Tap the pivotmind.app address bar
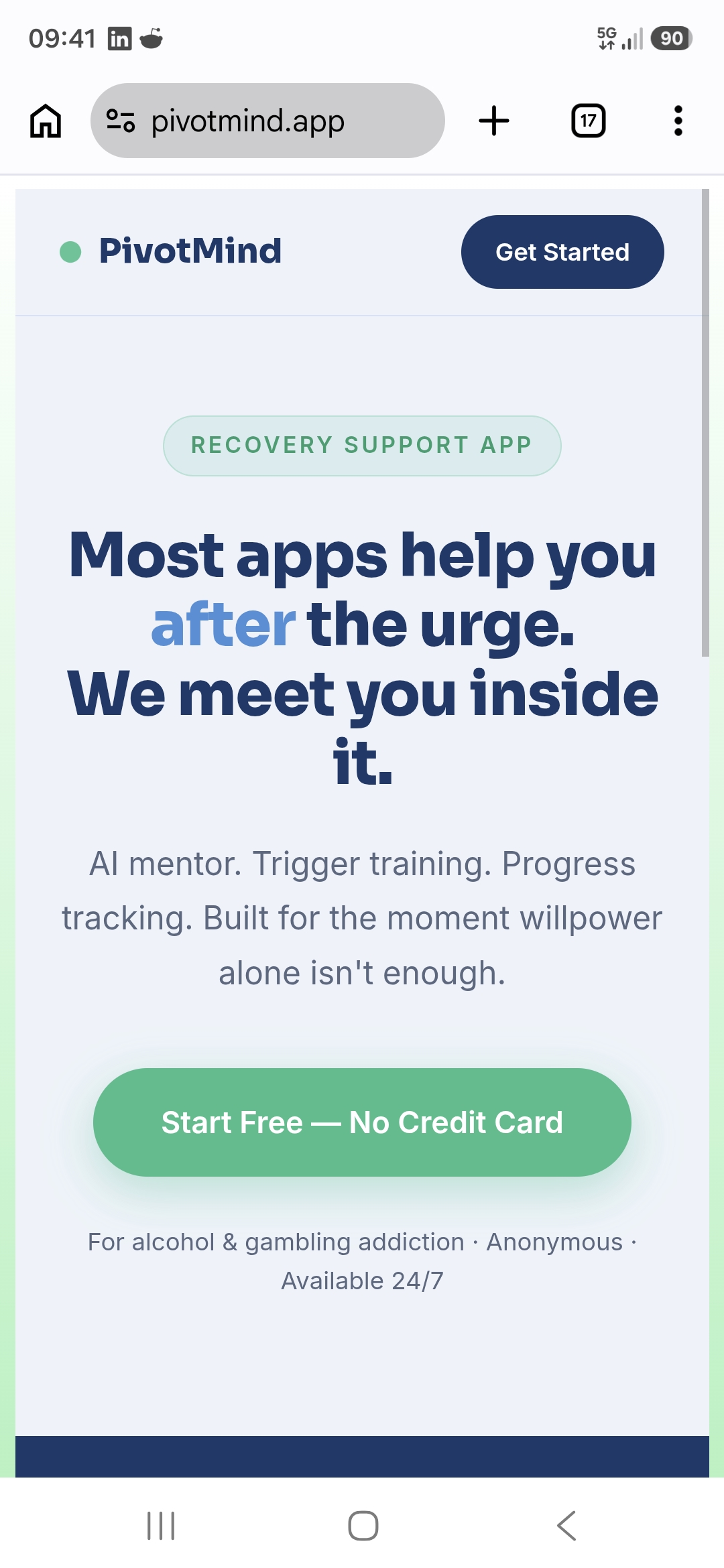This screenshot has width=724, height=1568. click(x=267, y=121)
